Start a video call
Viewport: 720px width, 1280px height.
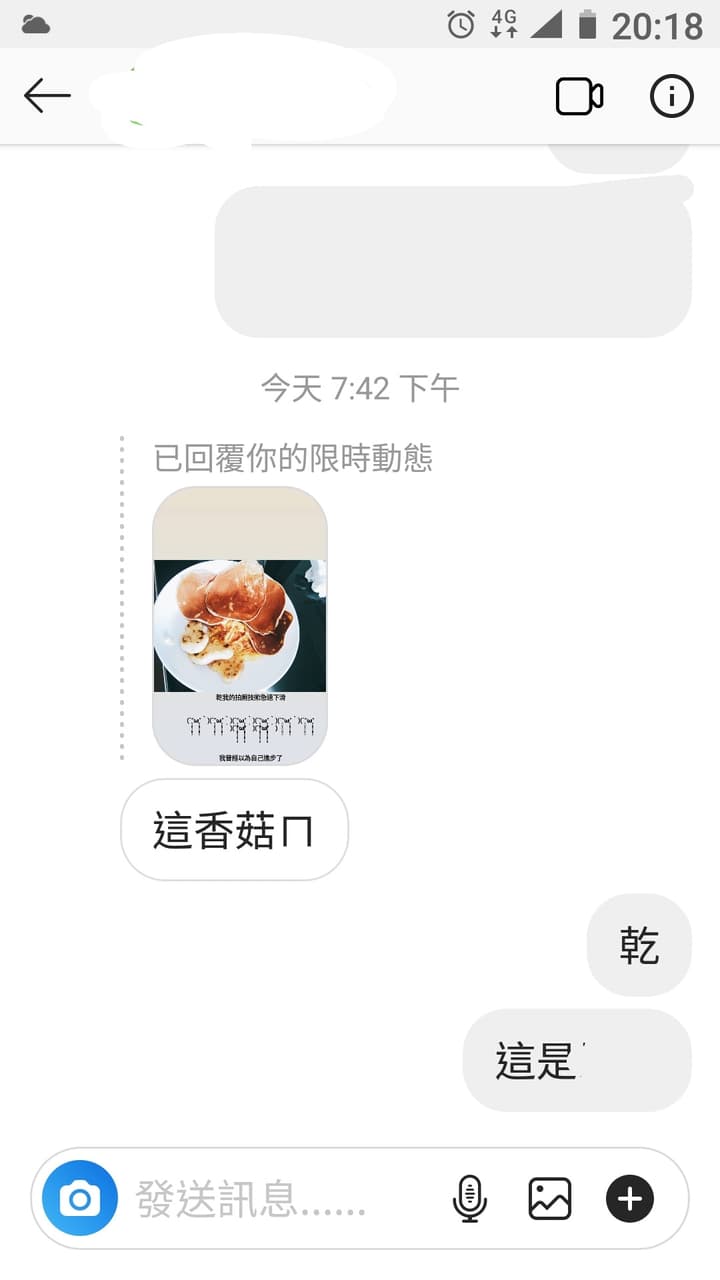point(579,96)
